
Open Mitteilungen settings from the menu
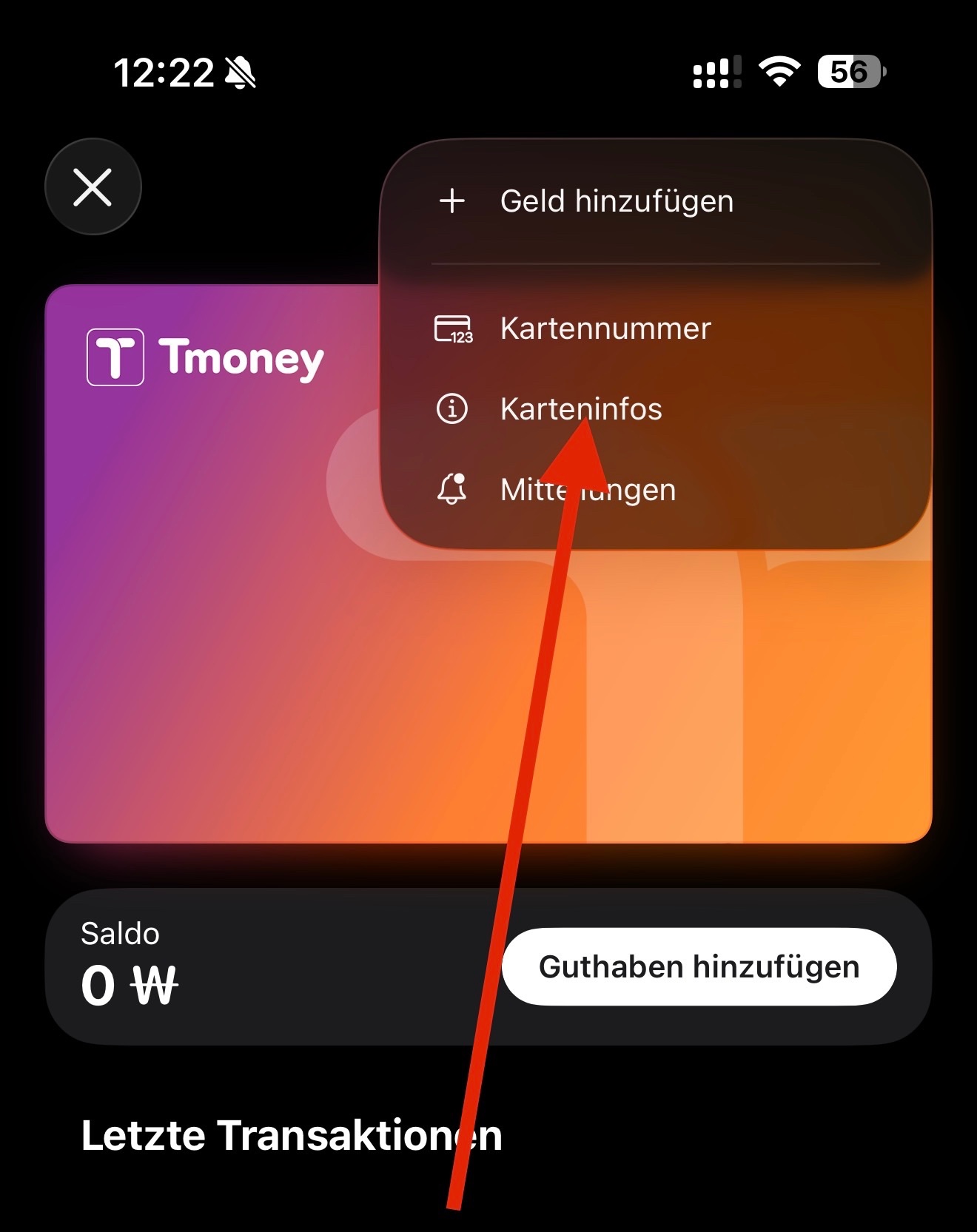(588, 490)
